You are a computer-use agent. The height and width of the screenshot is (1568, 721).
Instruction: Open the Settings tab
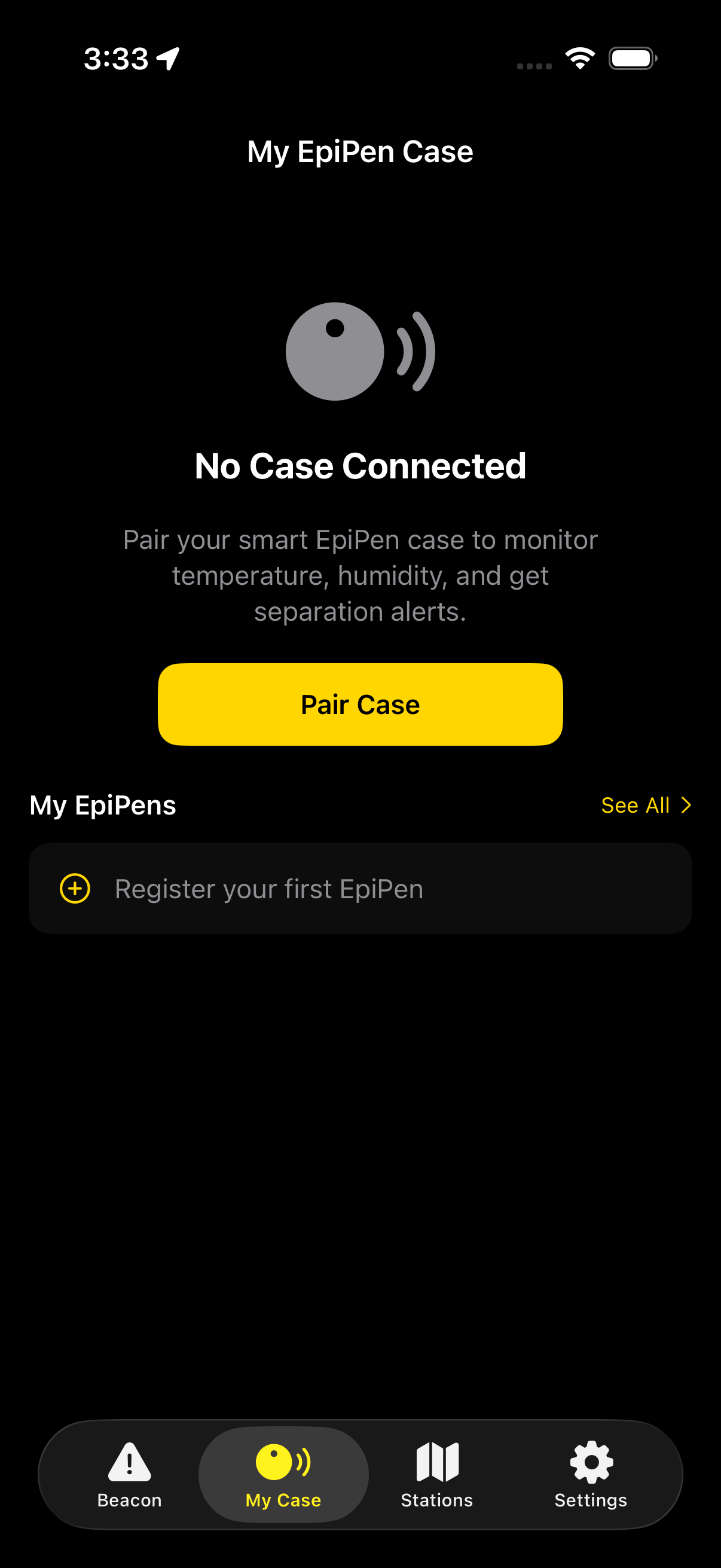click(x=590, y=1474)
